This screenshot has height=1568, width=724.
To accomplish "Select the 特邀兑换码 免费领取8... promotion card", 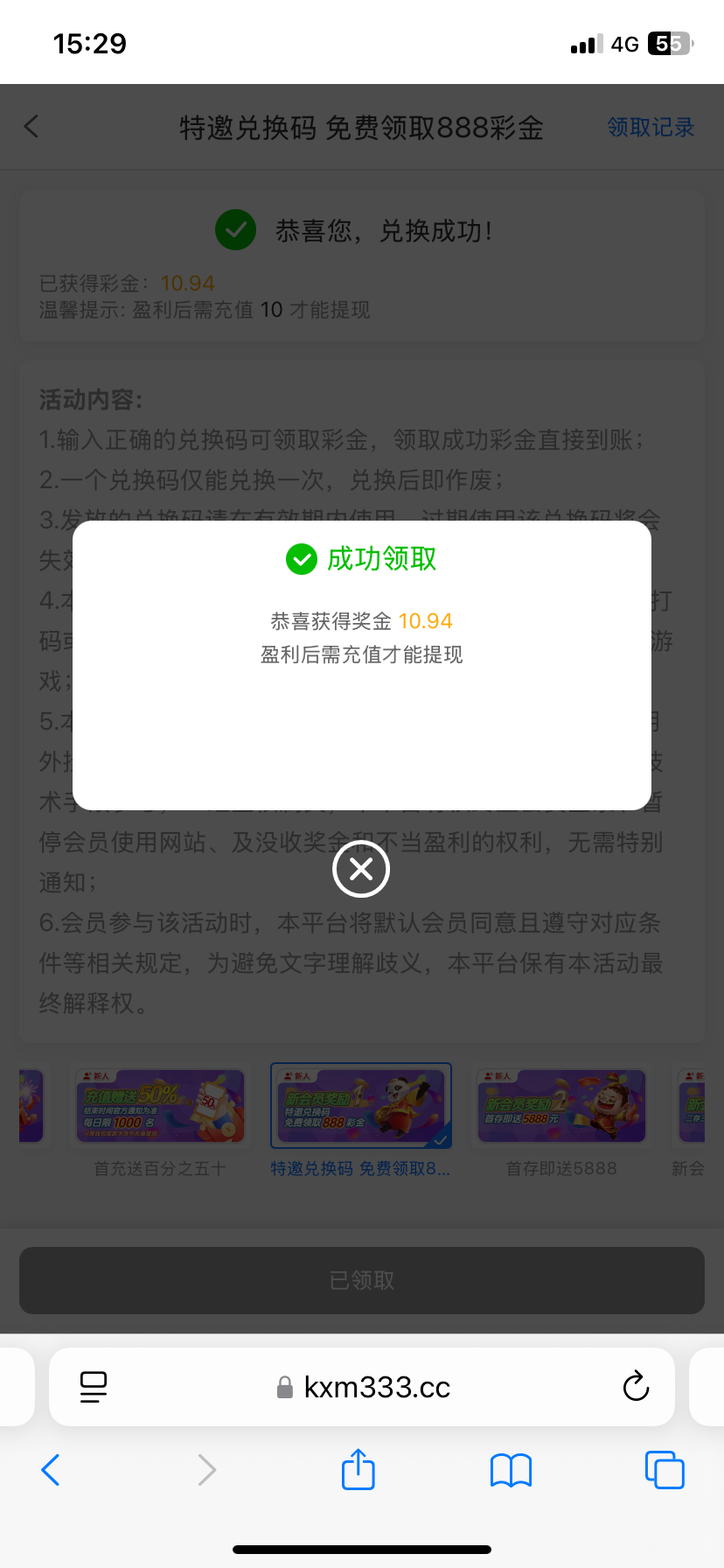I will click(x=361, y=1108).
